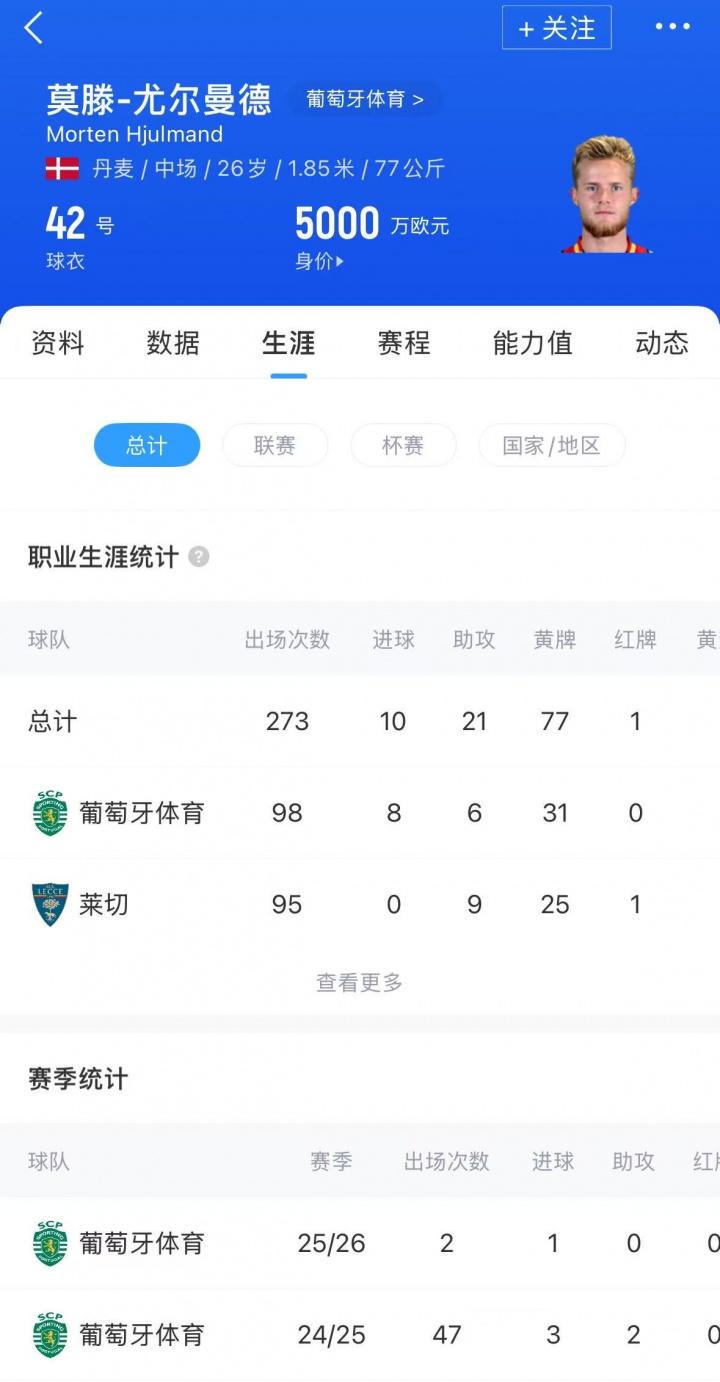Open the 动态 tab
The width and height of the screenshot is (720, 1382).
click(x=662, y=343)
